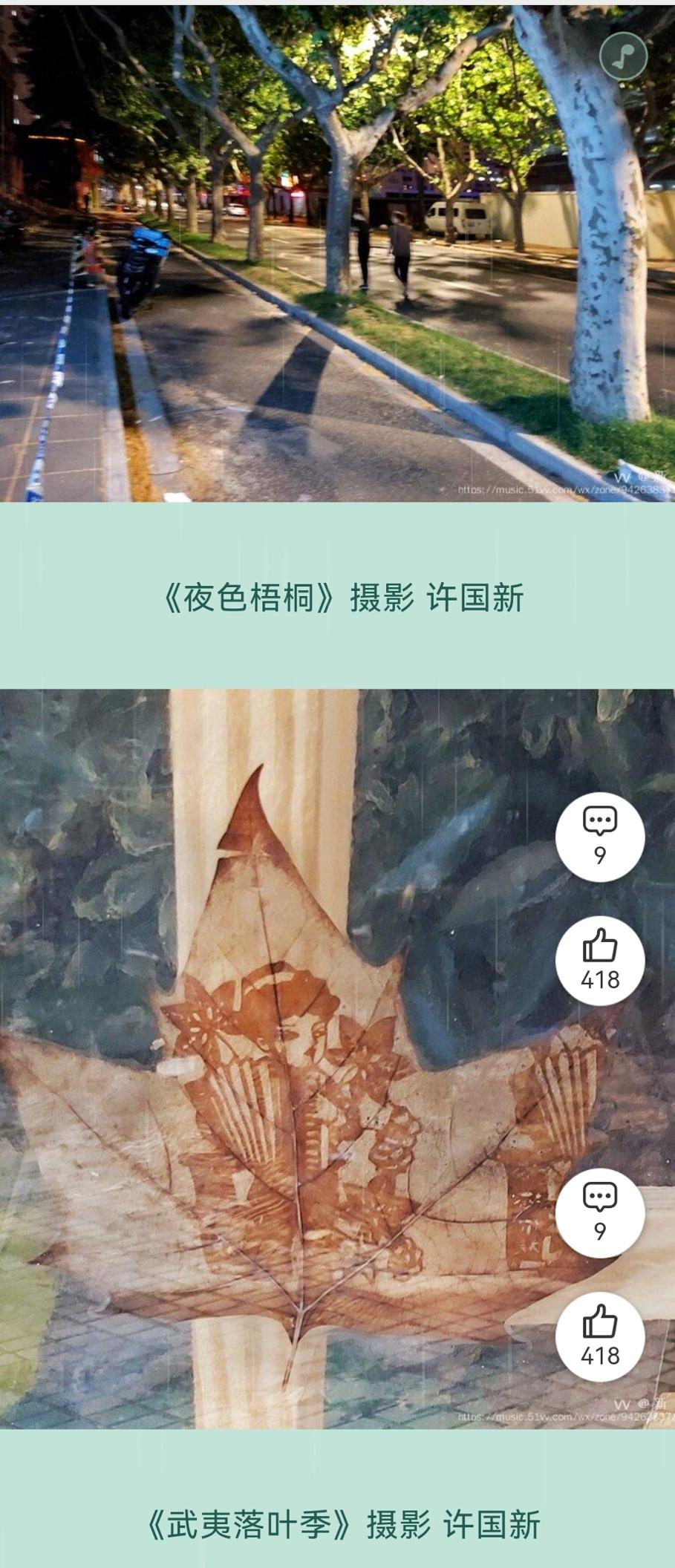This screenshot has height=1568, width=675.
Task: Toggle the background music icon
Action: (623, 56)
